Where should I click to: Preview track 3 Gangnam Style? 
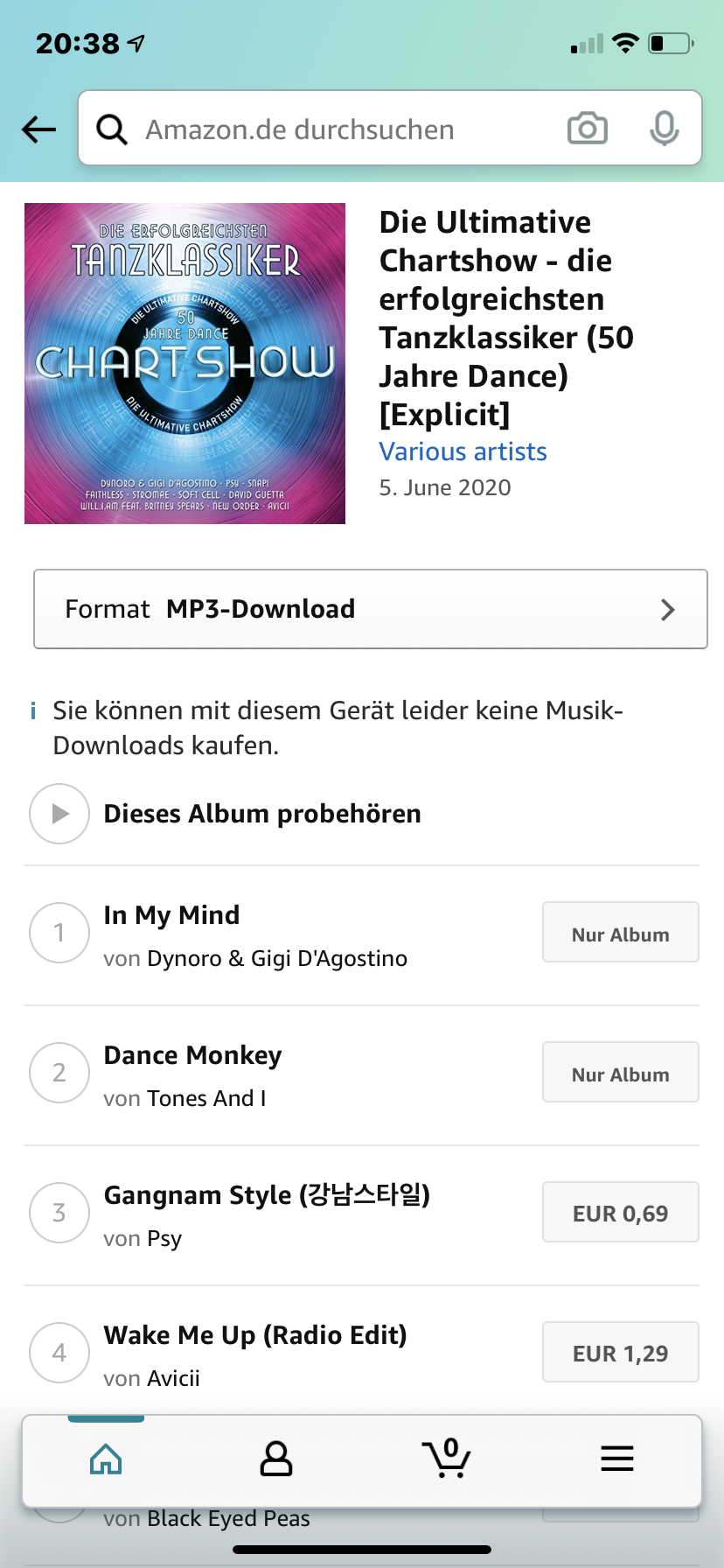point(59,1213)
